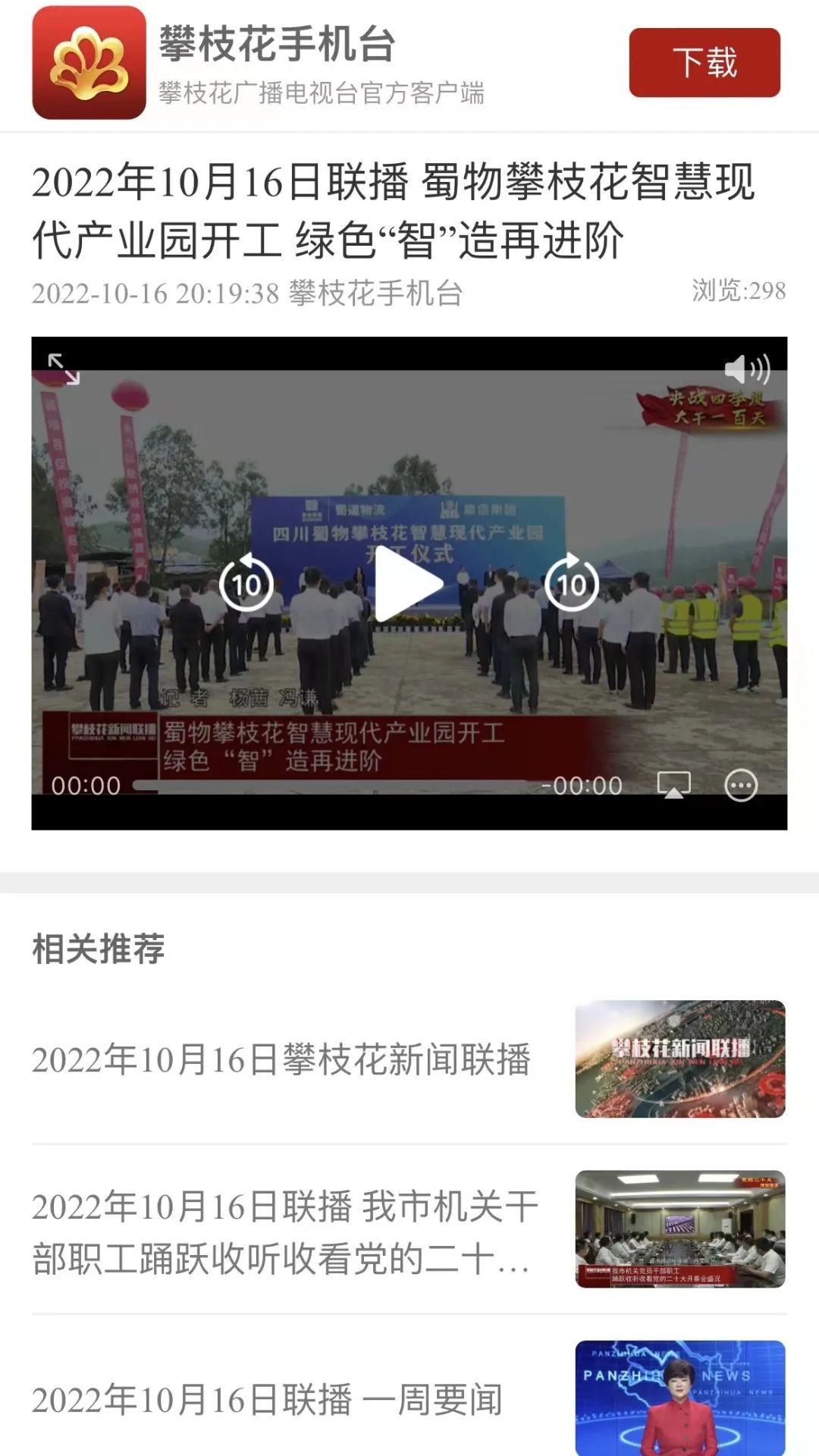Play the news video

(x=409, y=584)
